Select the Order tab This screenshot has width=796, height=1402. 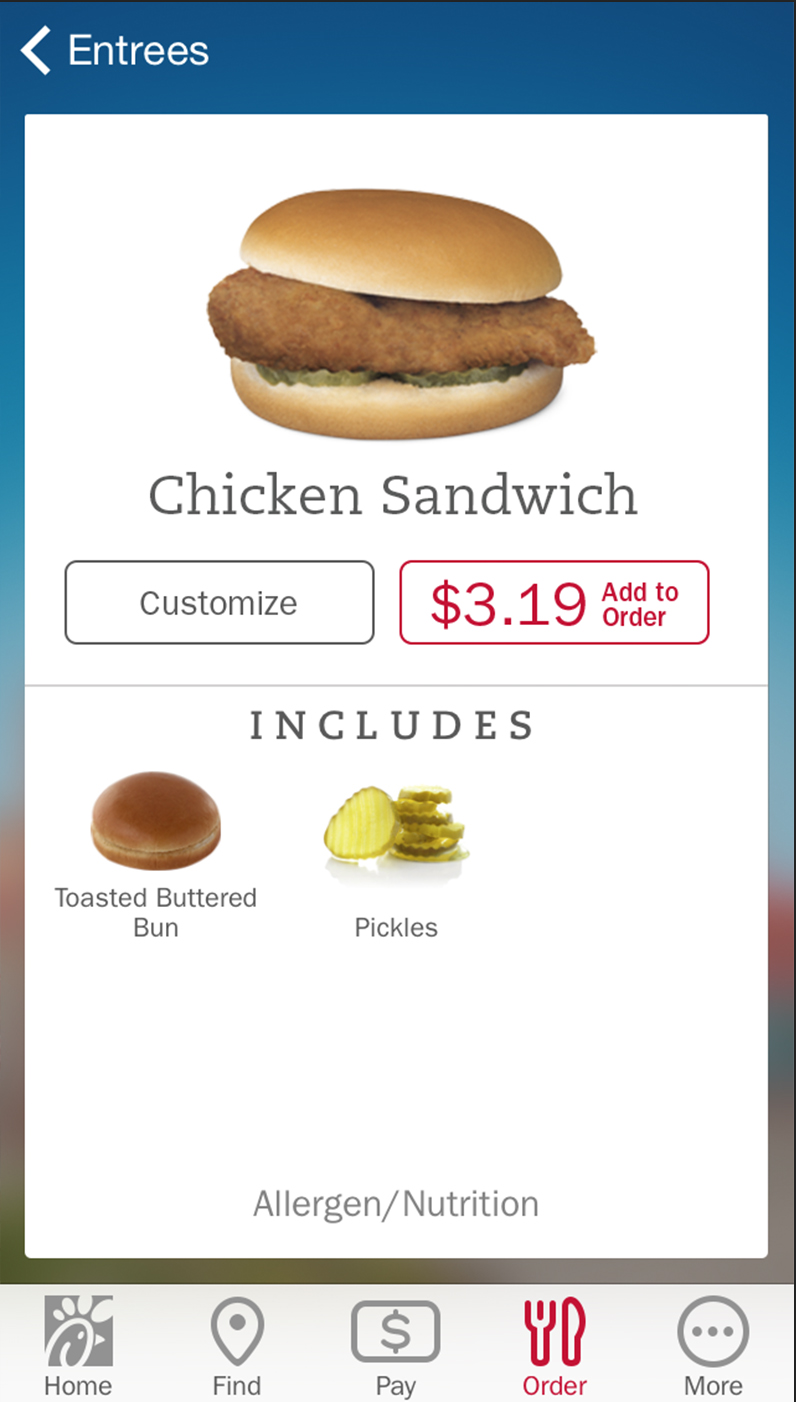(554, 1345)
